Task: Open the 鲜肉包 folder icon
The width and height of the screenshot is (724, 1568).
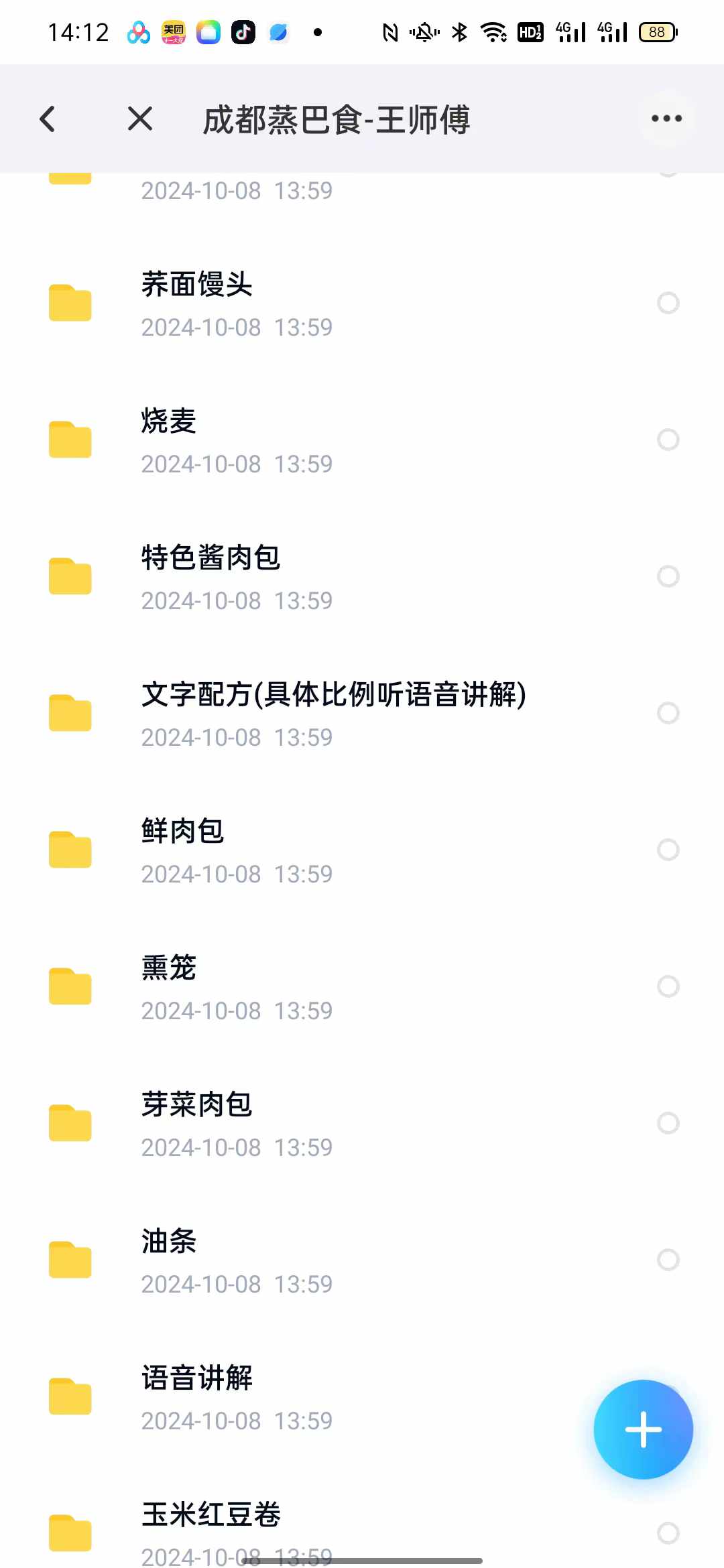Action: [70, 850]
